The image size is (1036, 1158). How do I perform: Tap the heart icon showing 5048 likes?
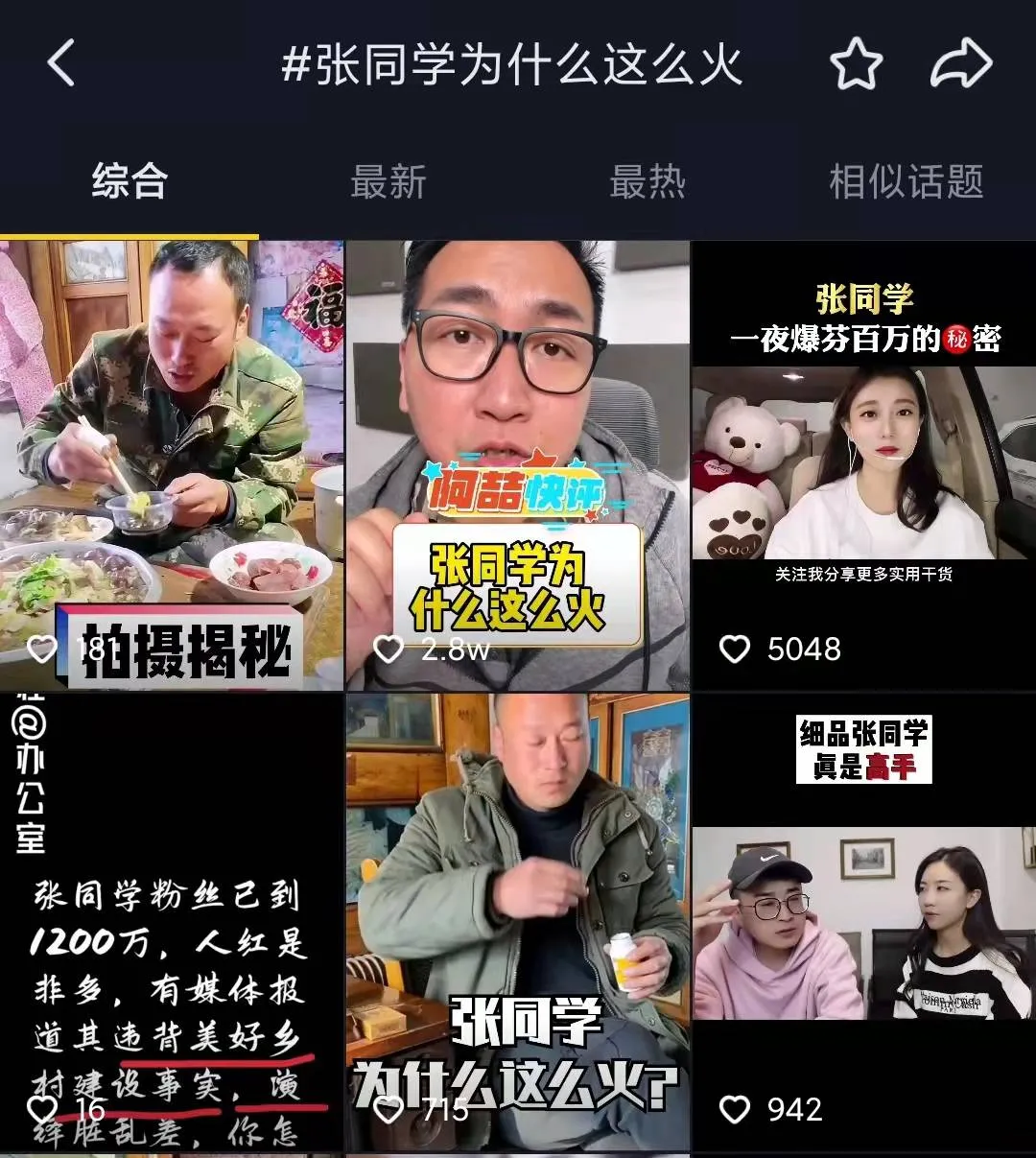point(737,649)
